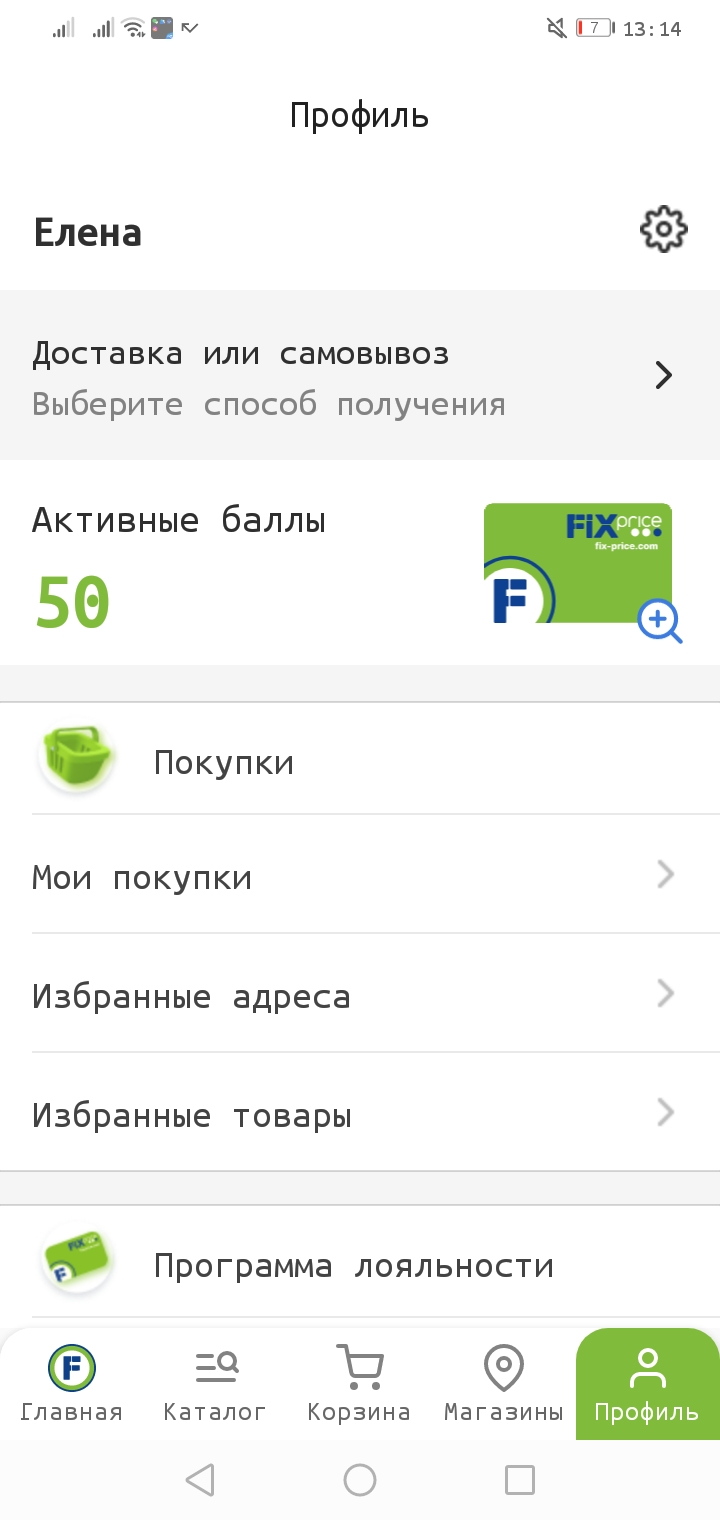720x1520 pixels.
Task: Enlarge the Fix Price loyalty card
Action: pyautogui.click(x=660, y=622)
